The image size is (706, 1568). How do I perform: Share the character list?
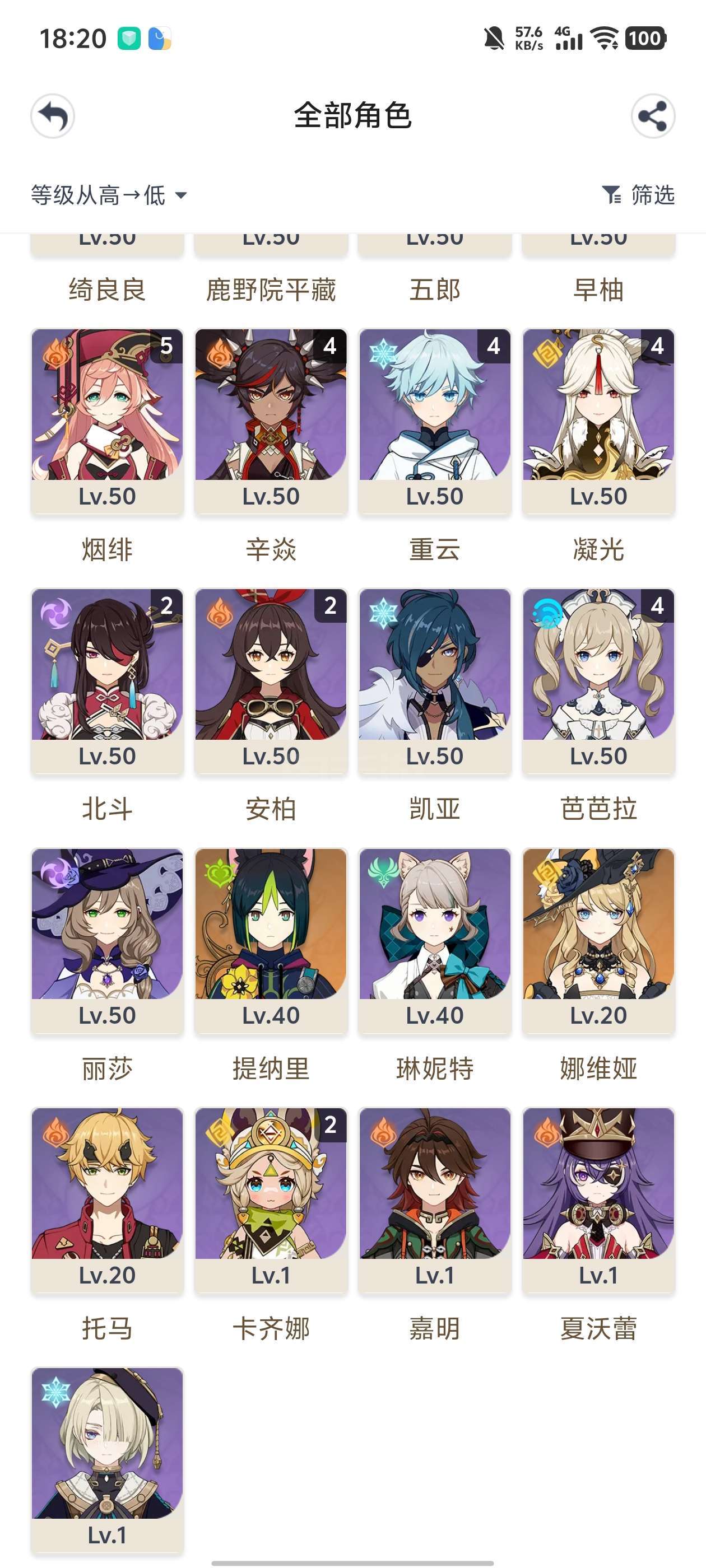coord(652,116)
